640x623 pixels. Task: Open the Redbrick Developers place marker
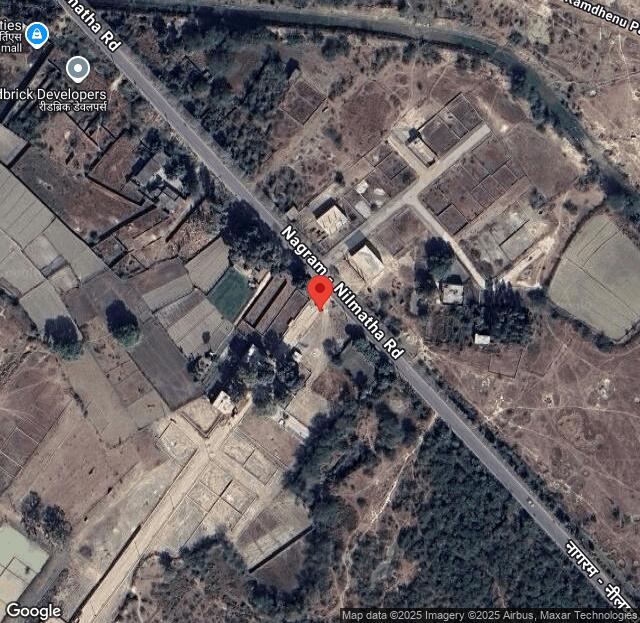[78, 69]
